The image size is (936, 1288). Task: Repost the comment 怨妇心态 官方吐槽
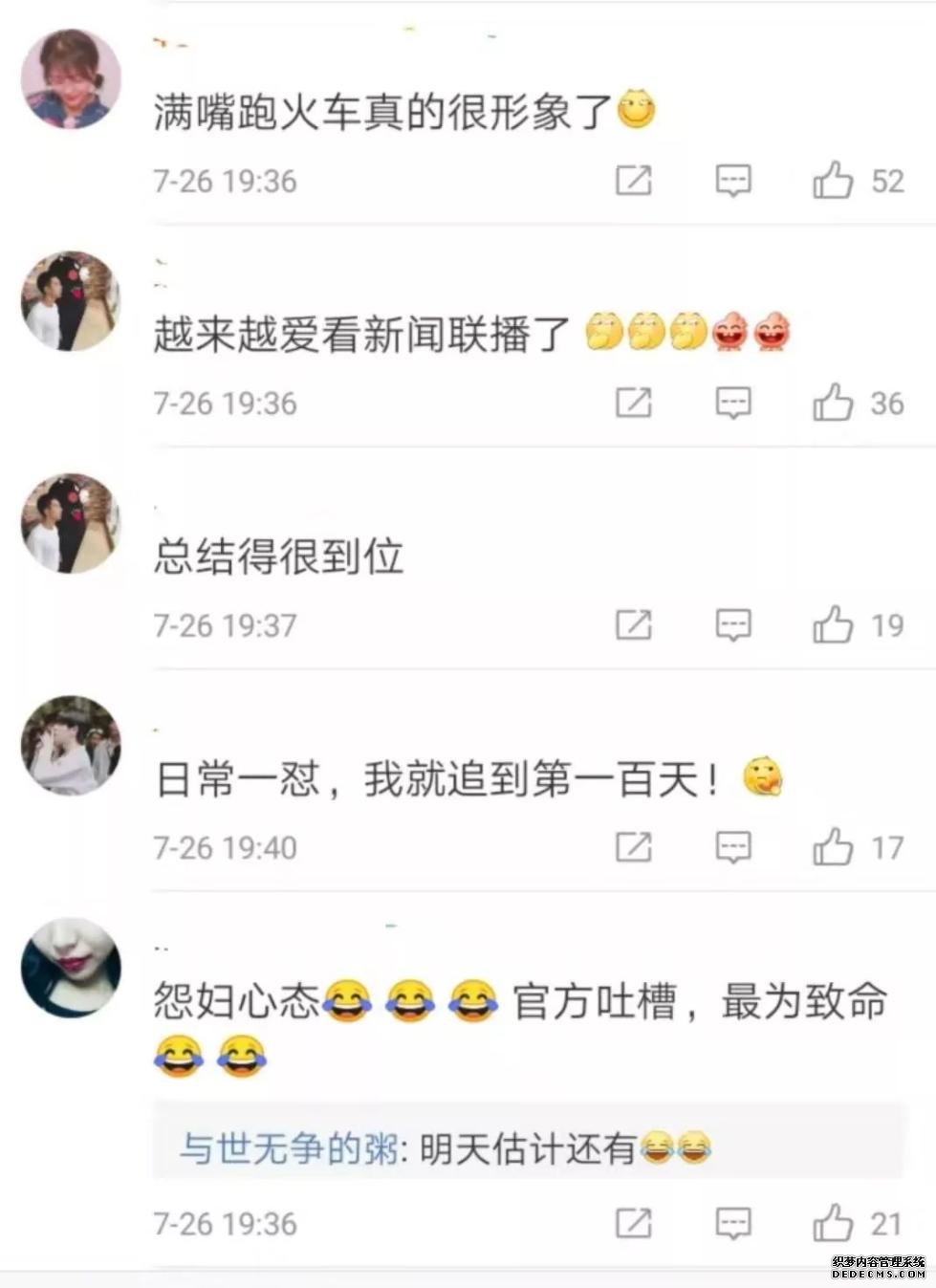click(x=633, y=1222)
